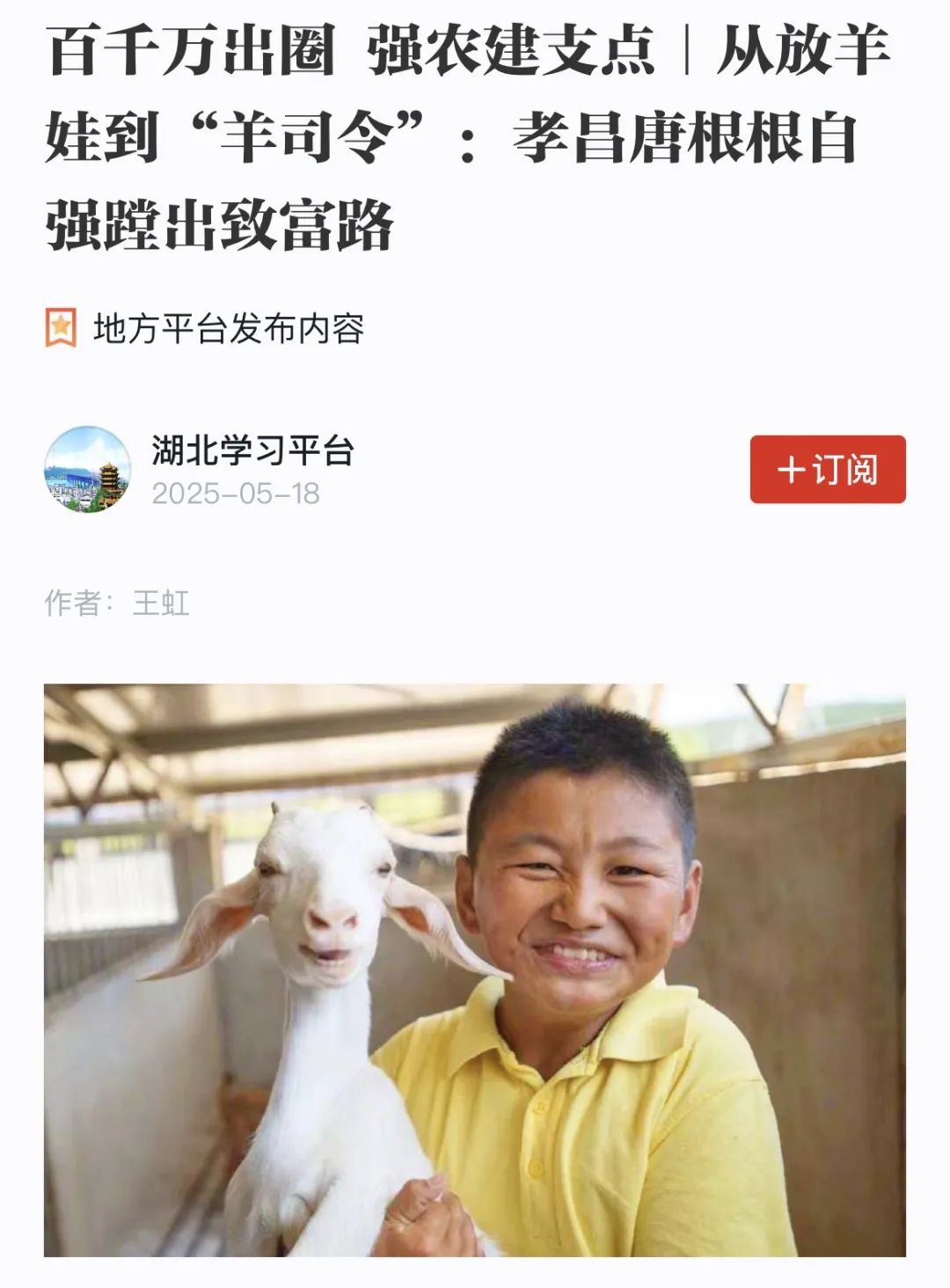
Task: Subscribe with the red 订阅 button
Action: (827, 470)
